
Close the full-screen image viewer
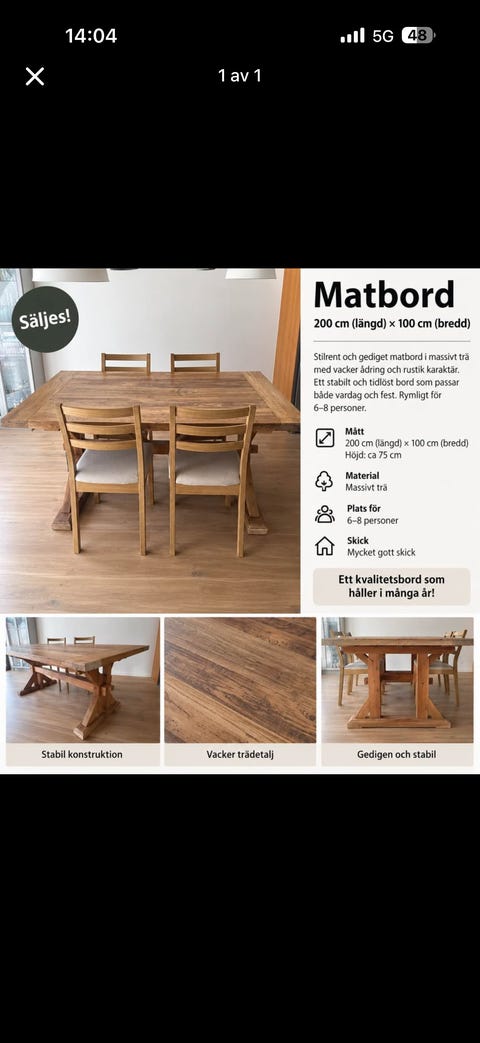(x=35, y=76)
